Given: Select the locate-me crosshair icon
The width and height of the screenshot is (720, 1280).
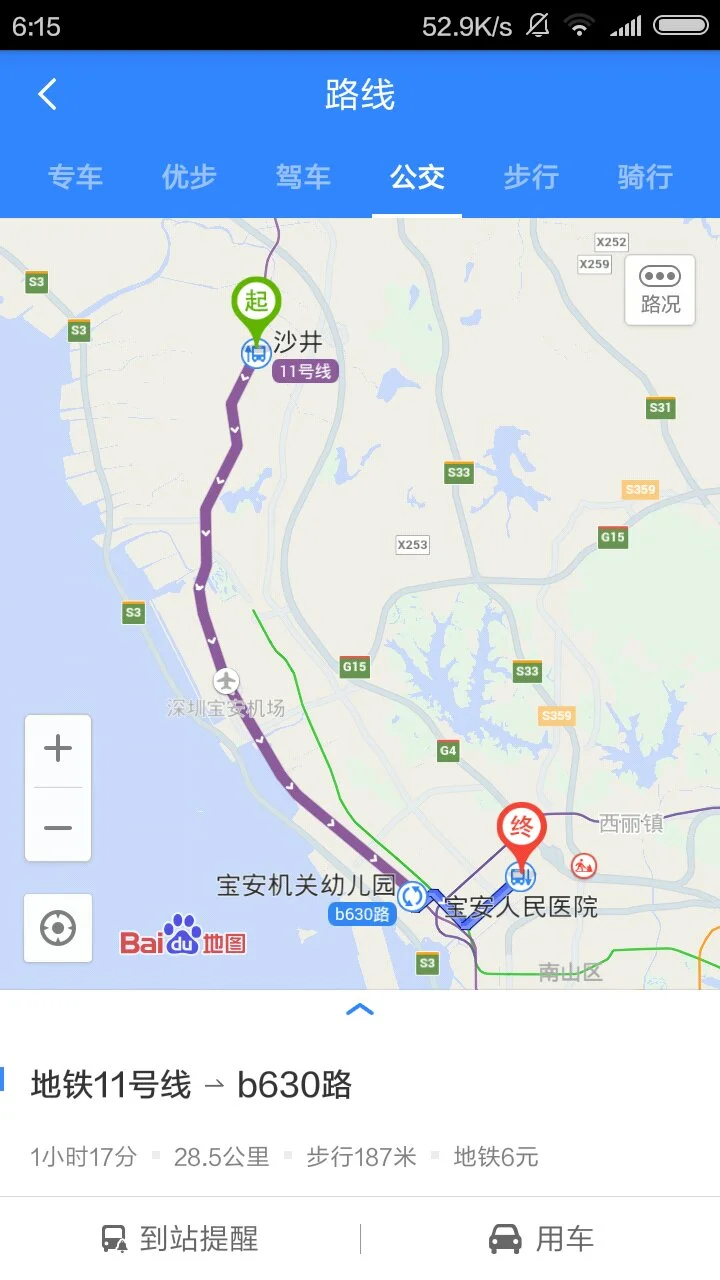Looking at the screenshot, I should [x=57, y=927].
